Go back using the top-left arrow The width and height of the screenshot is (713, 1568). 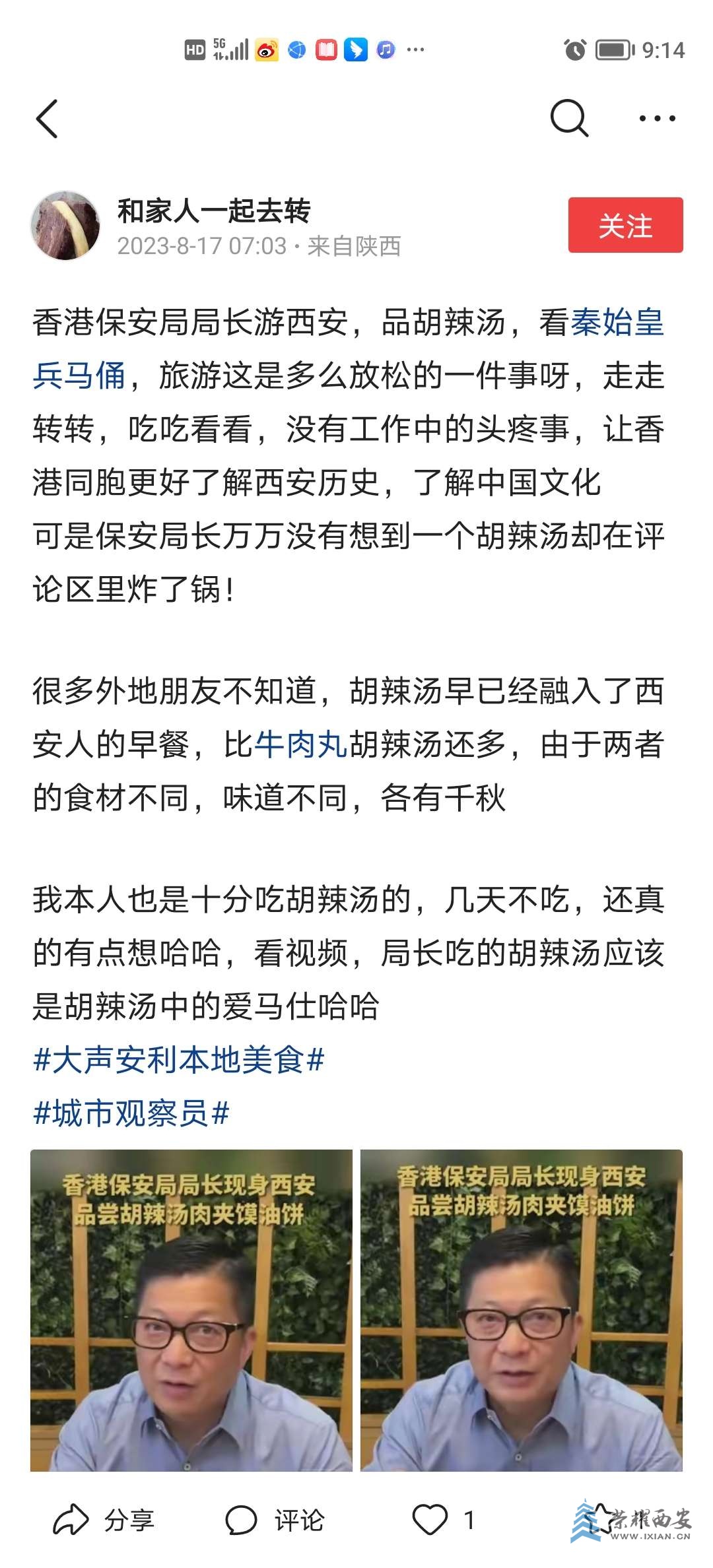47,119
